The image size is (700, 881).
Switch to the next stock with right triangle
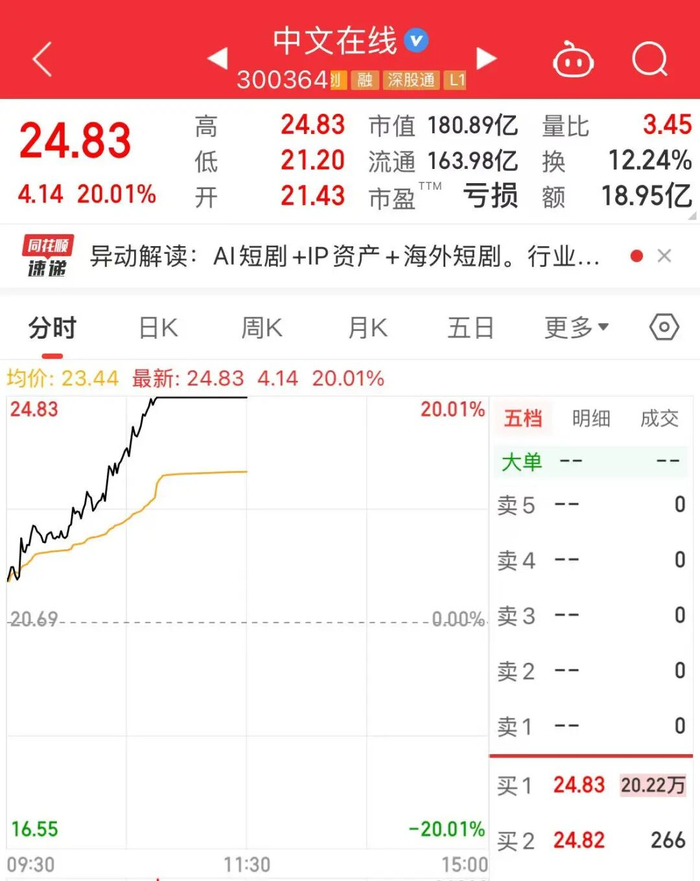tap(487, 58)
